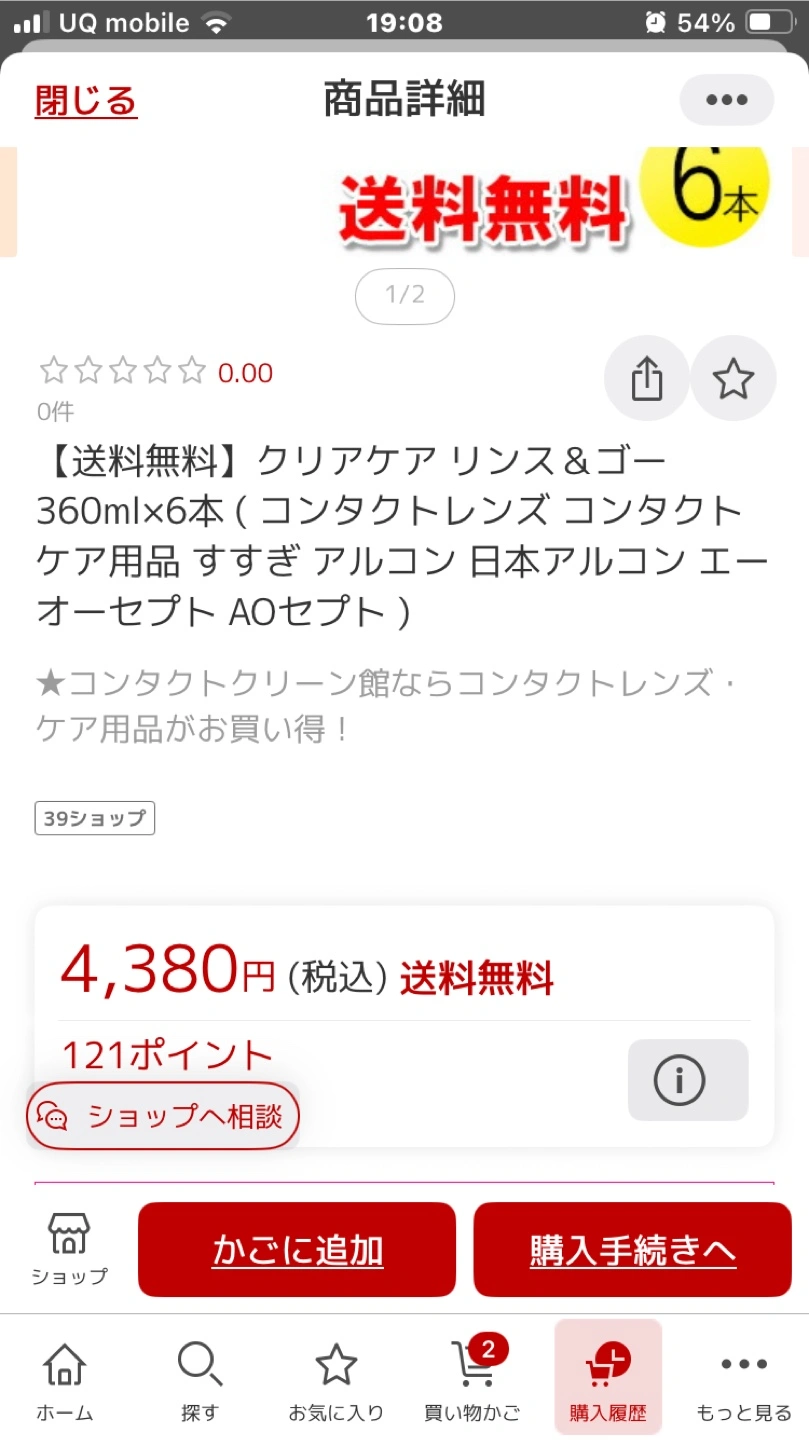Tap ショップへ相談 to consult the shop
This screenshot has width=809, height=1440.
click(x=163, y=1116)
